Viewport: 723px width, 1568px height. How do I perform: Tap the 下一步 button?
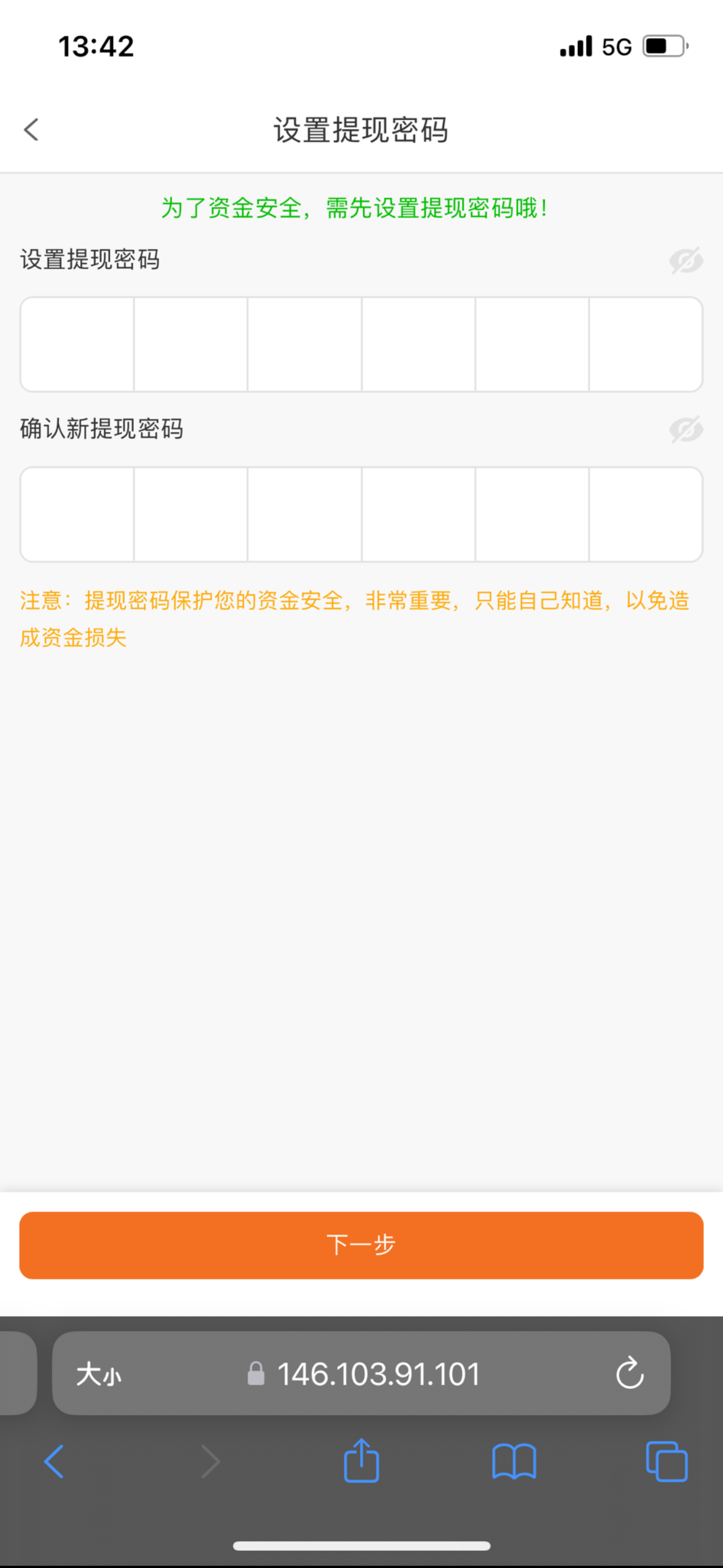coord(361,1245)
